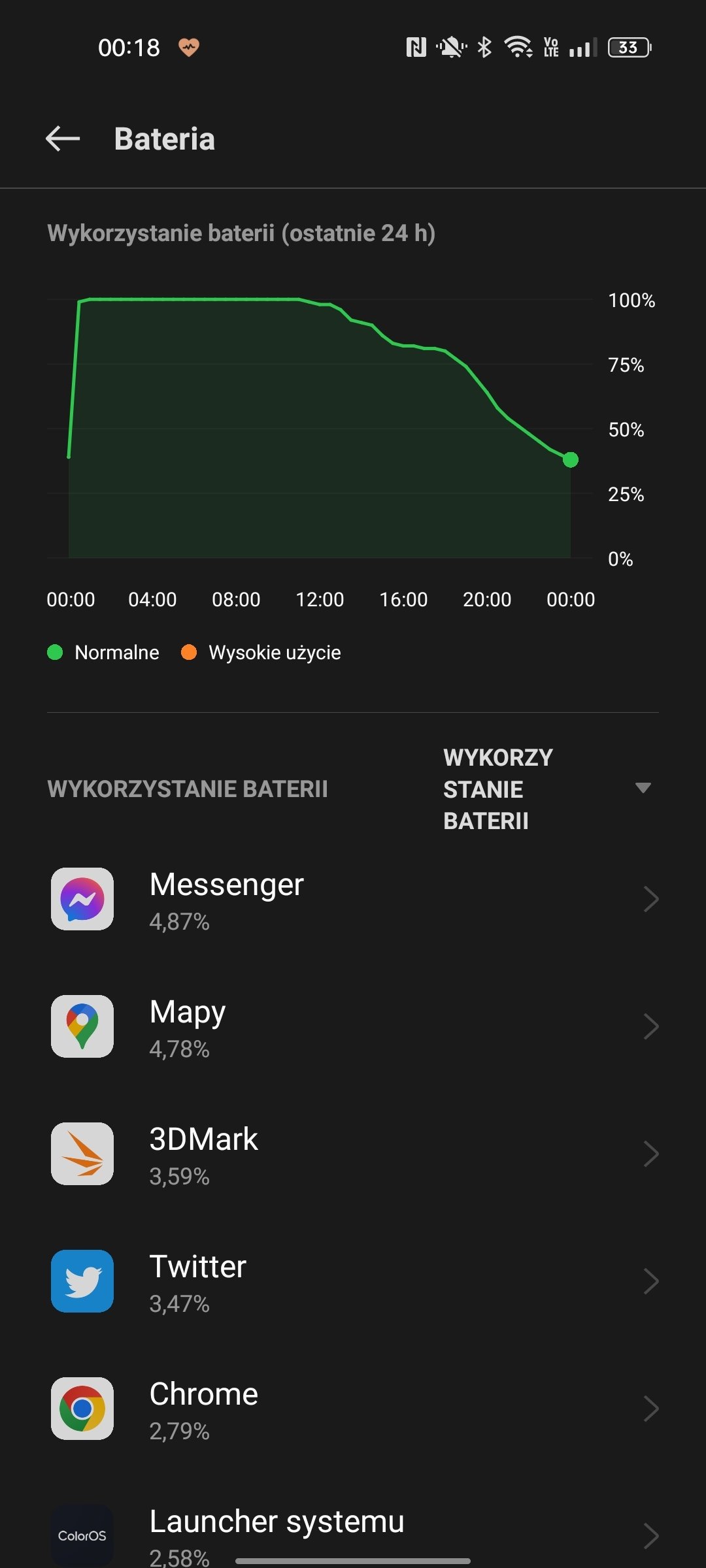The image size is (706, 1568).
Task: Go back using the arrow next to Bateria
Action: click(x=63, y=139)
